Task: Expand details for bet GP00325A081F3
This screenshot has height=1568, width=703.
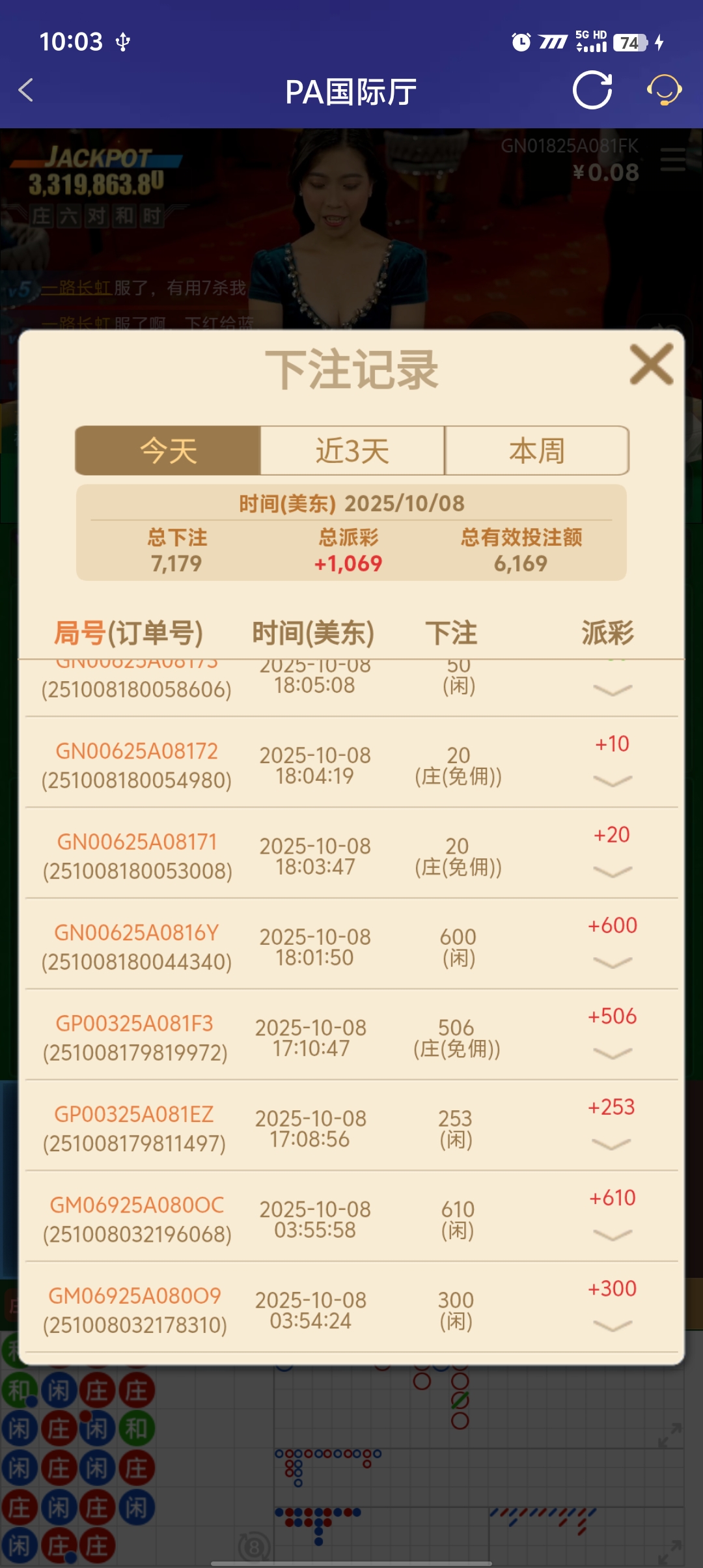Action: point(613,1053)
